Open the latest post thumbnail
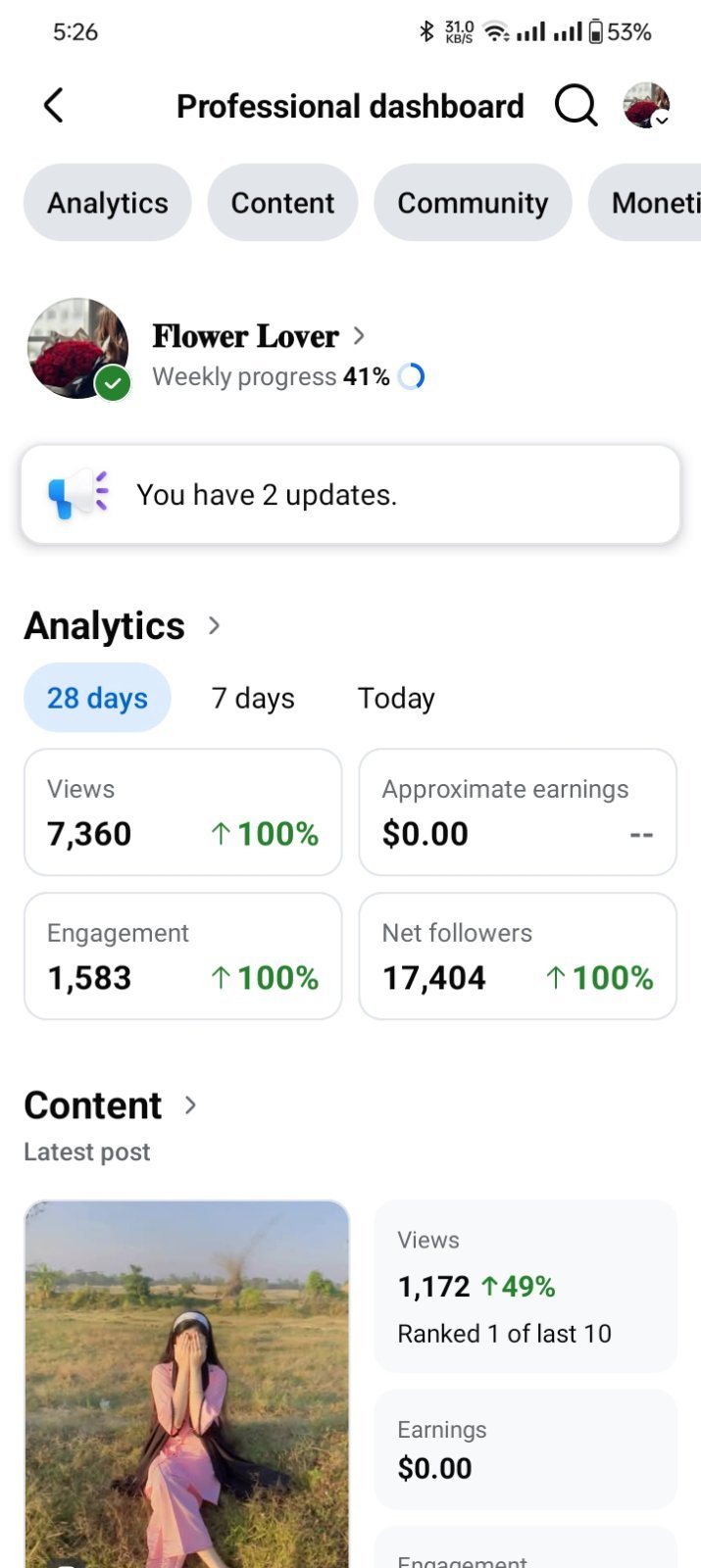The height and width of the screenshot is (1568, 701). [x=187, y=1384]
